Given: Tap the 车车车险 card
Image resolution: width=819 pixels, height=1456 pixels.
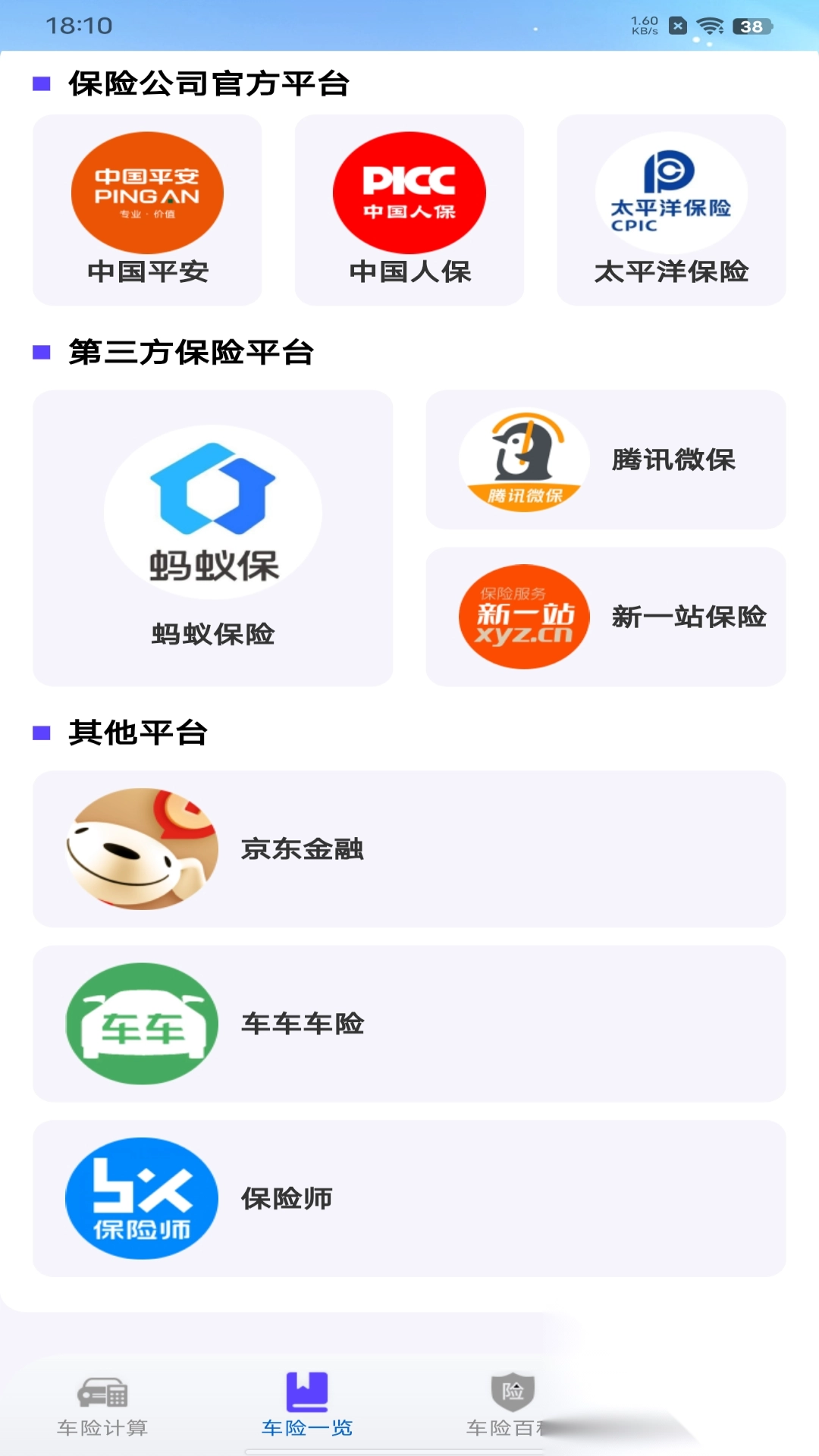Looking at the screenshot, I should pyautogui.click(x=409, y=1024).
